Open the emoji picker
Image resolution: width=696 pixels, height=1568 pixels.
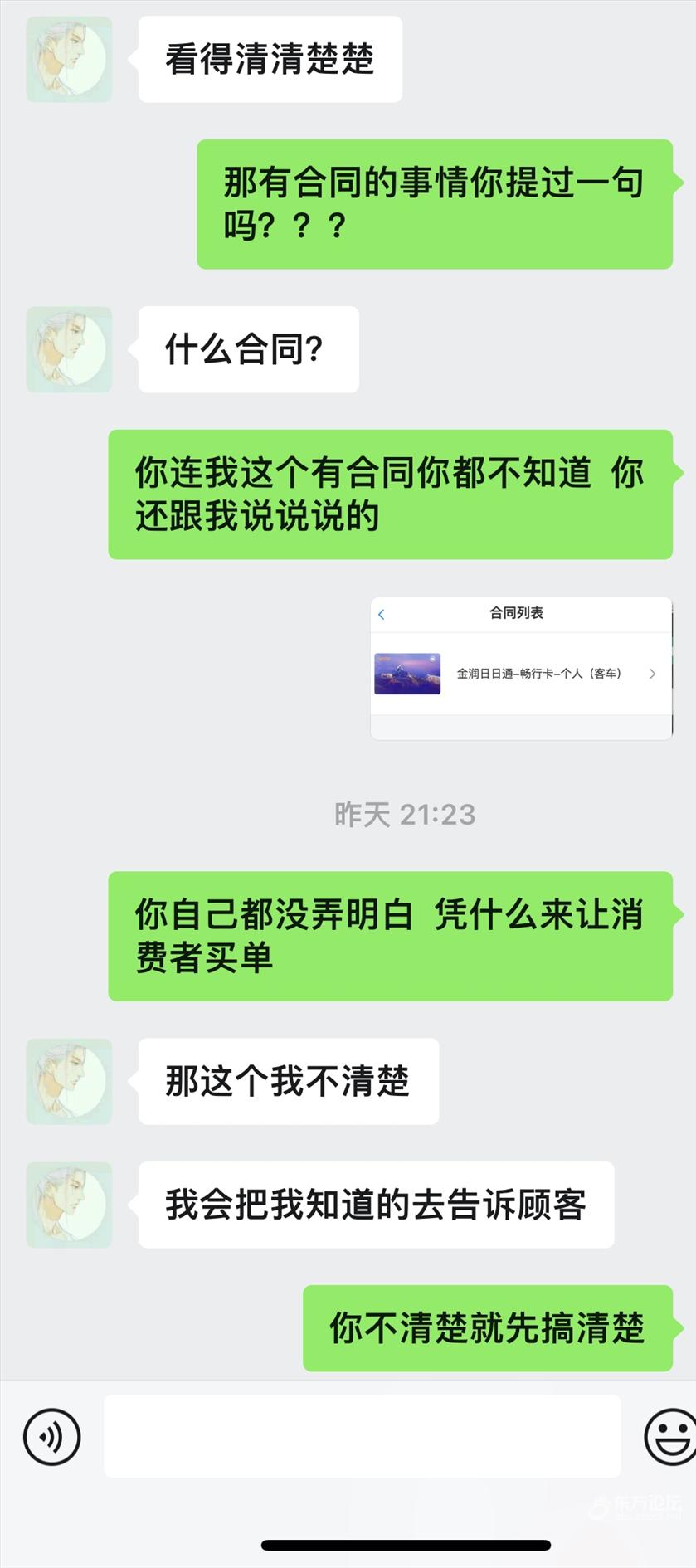click(670, 1436)
